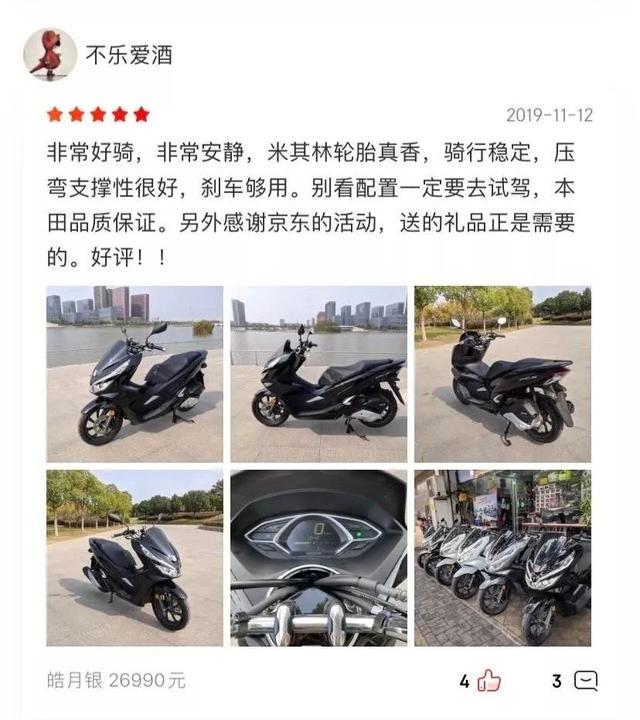Open the photo of scooters lined up at the shop
640x720 pixels.
[x=502, y=558]
